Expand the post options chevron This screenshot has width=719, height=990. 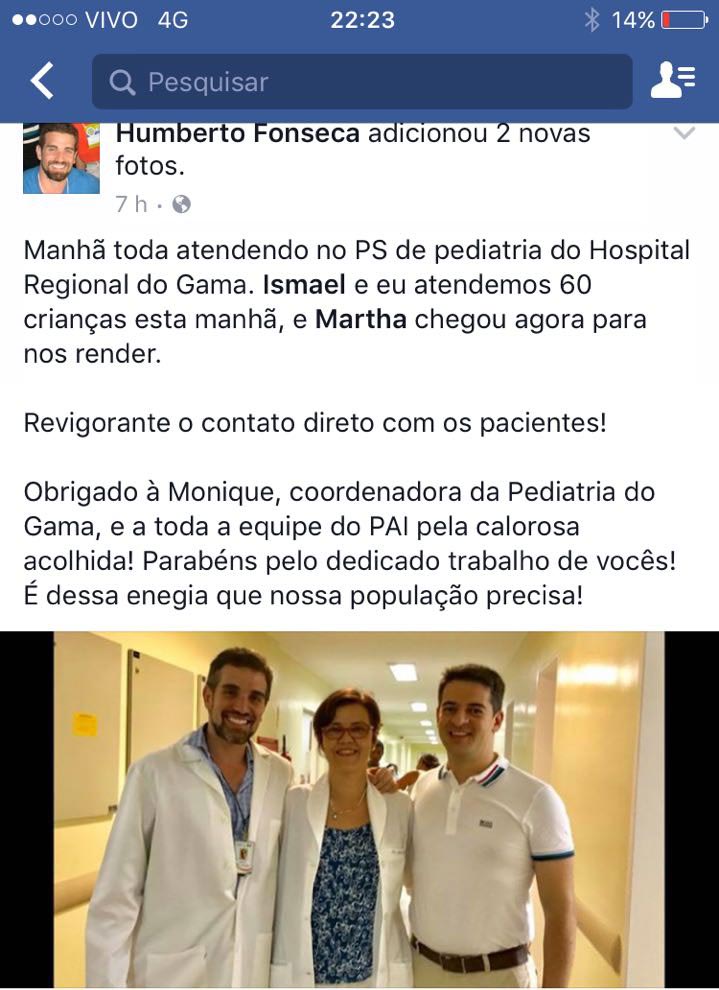pos(684,133)
